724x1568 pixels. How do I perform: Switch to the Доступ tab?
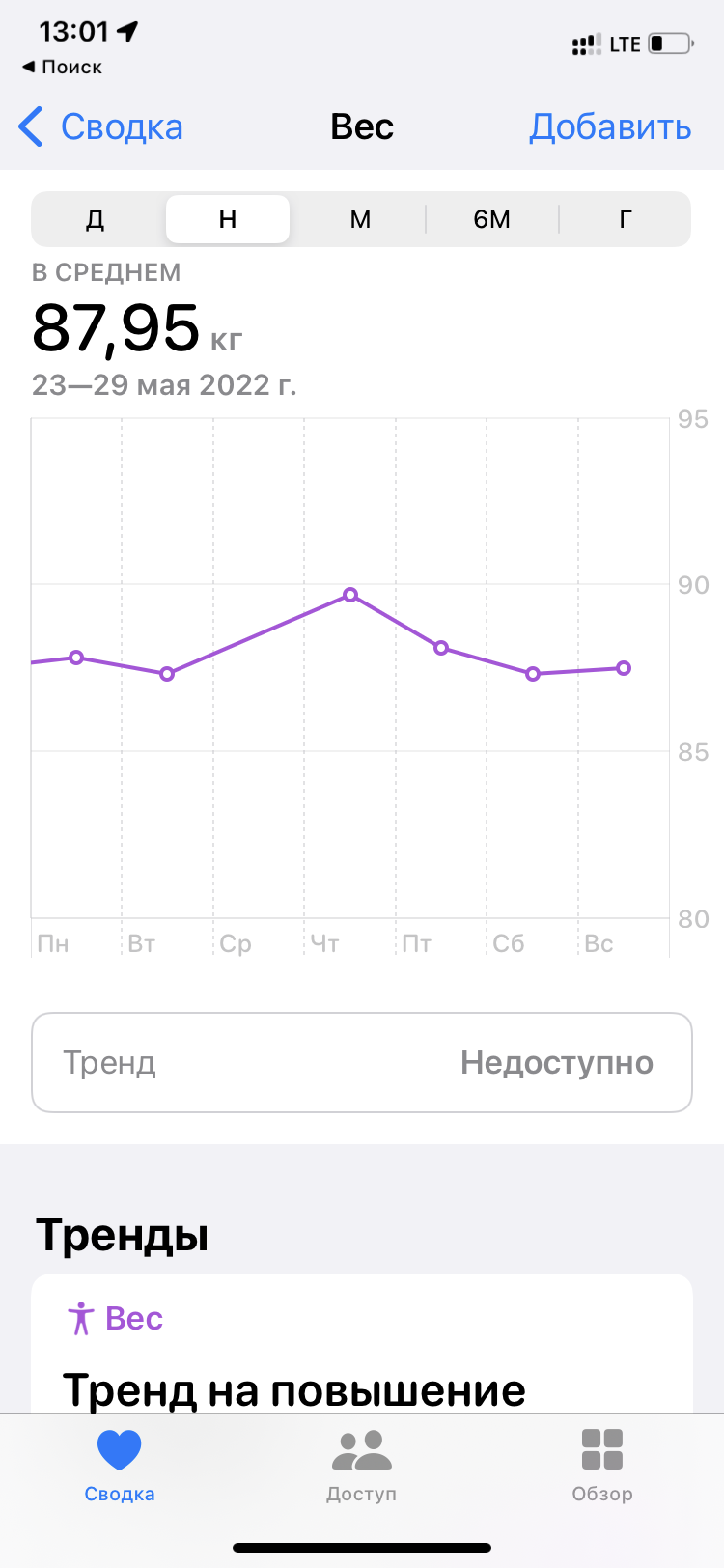point(361,1466)
